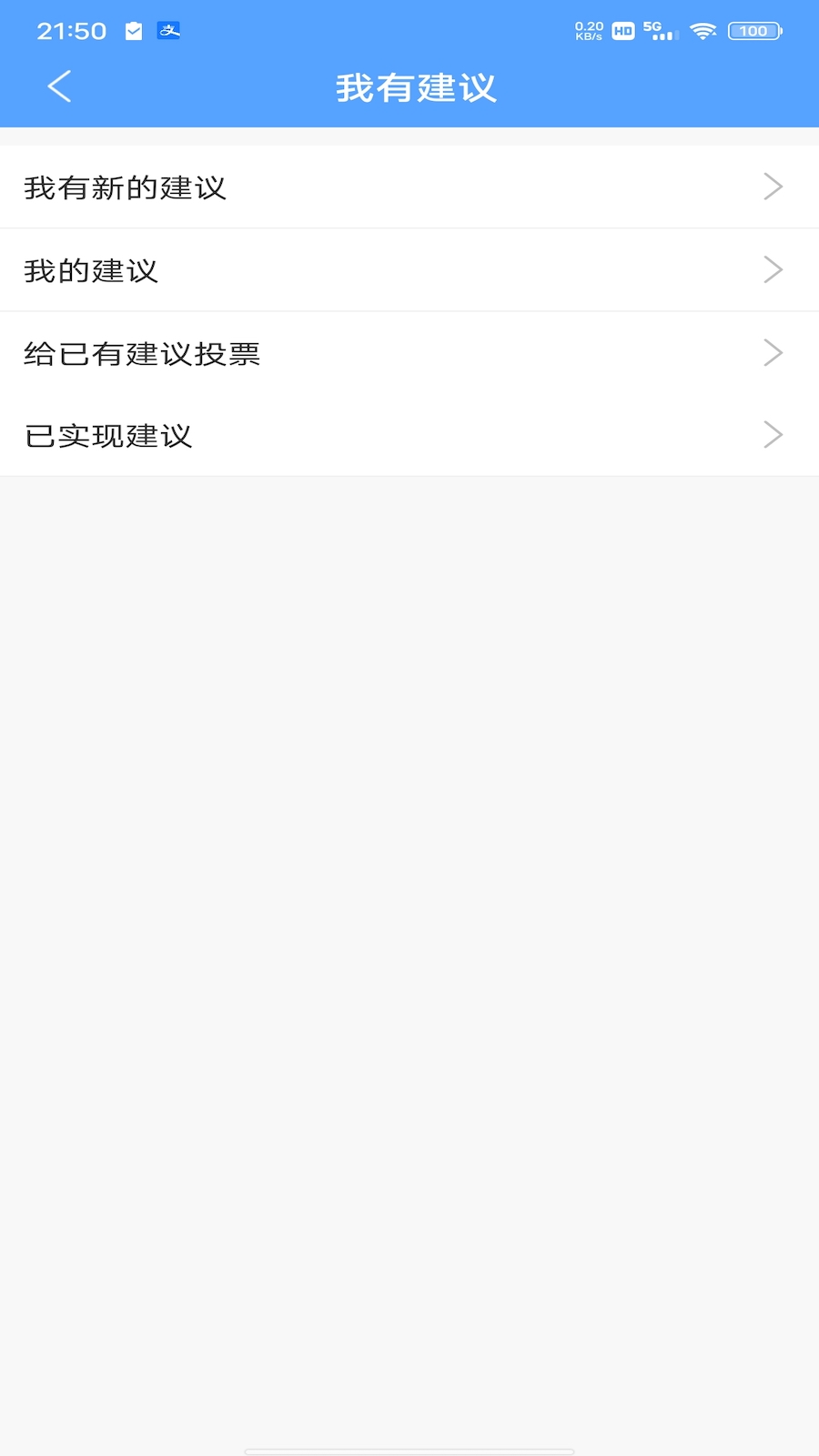The image size is (819, 1456).
Task: Tap the battery indicator showing 100
Action: tap(753, 30)
